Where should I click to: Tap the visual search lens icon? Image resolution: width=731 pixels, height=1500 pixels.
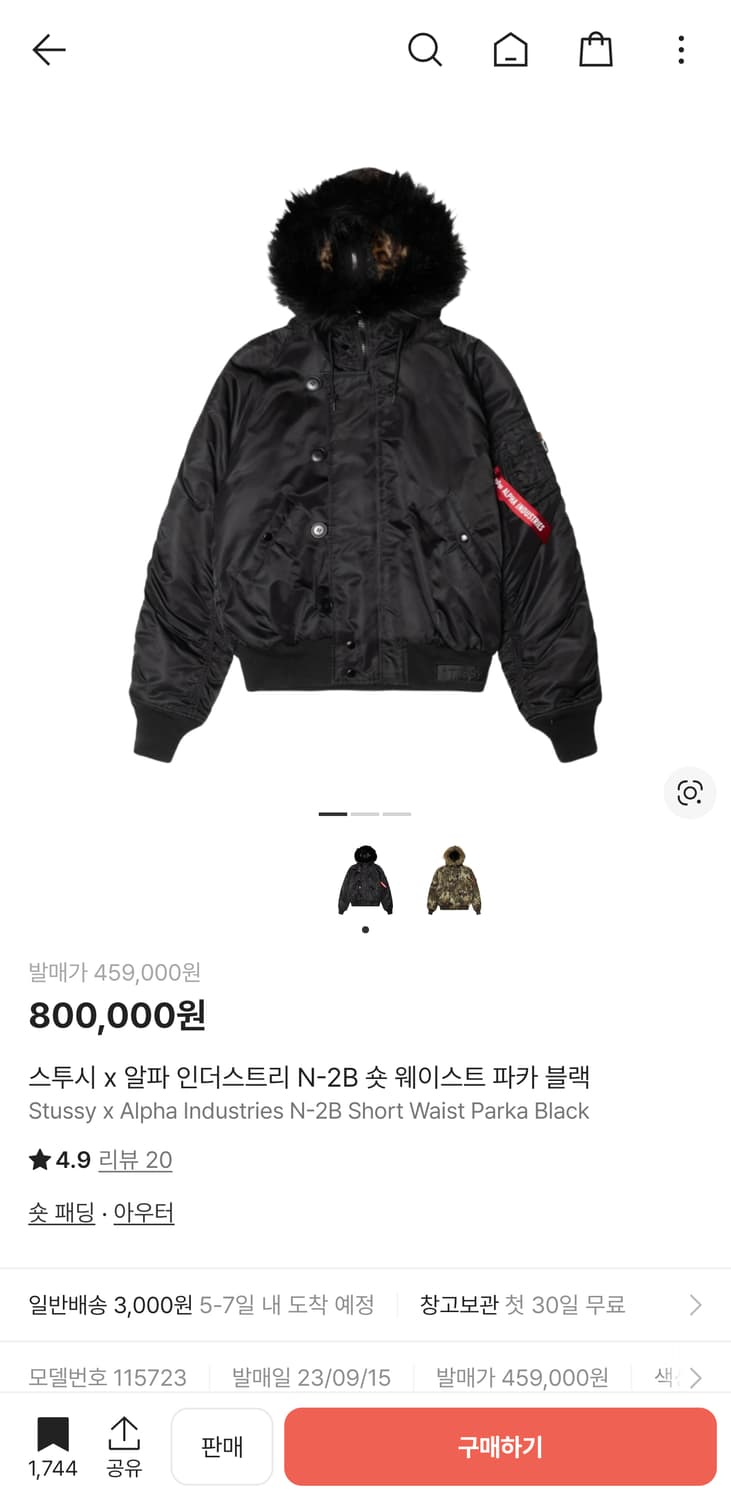690,792
